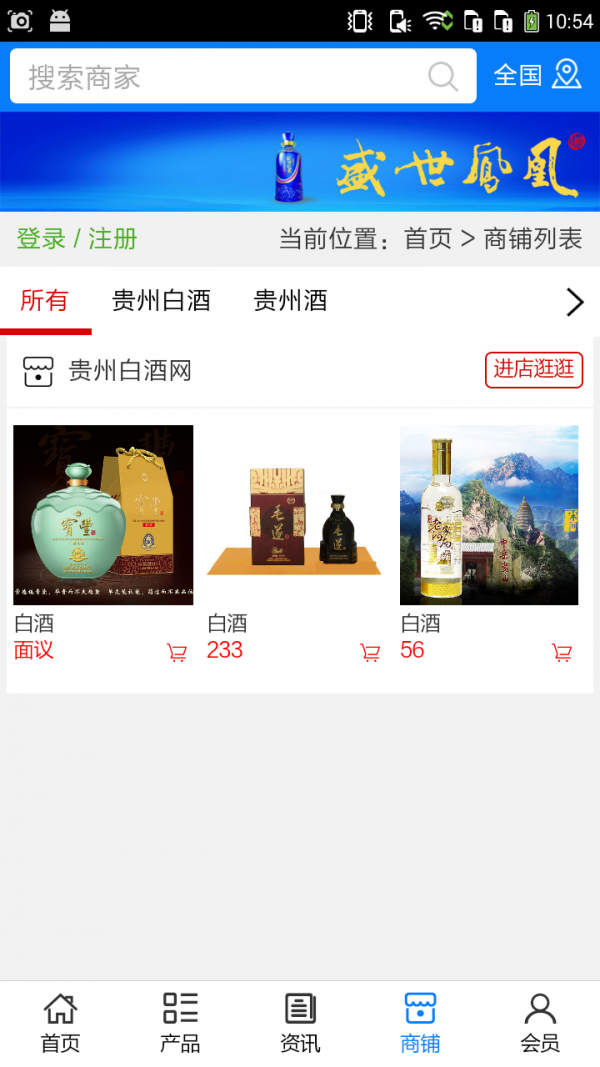600x1067 pixels.
Task: Open the 全国 location selector
Action: tap(537, 75)
